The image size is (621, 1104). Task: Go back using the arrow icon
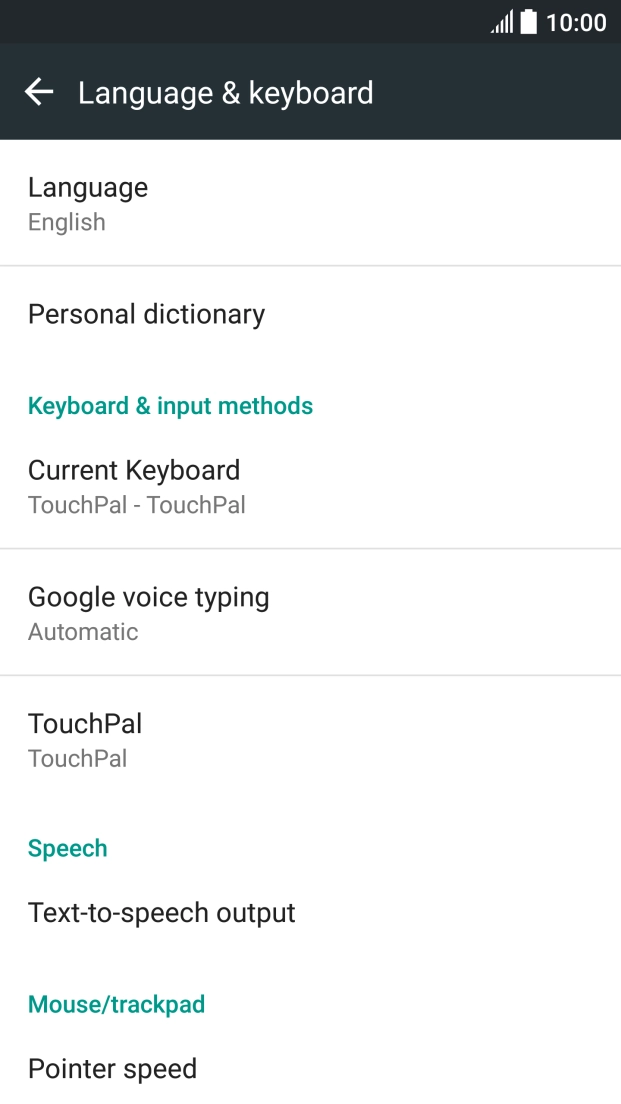[x=39, y=92]
